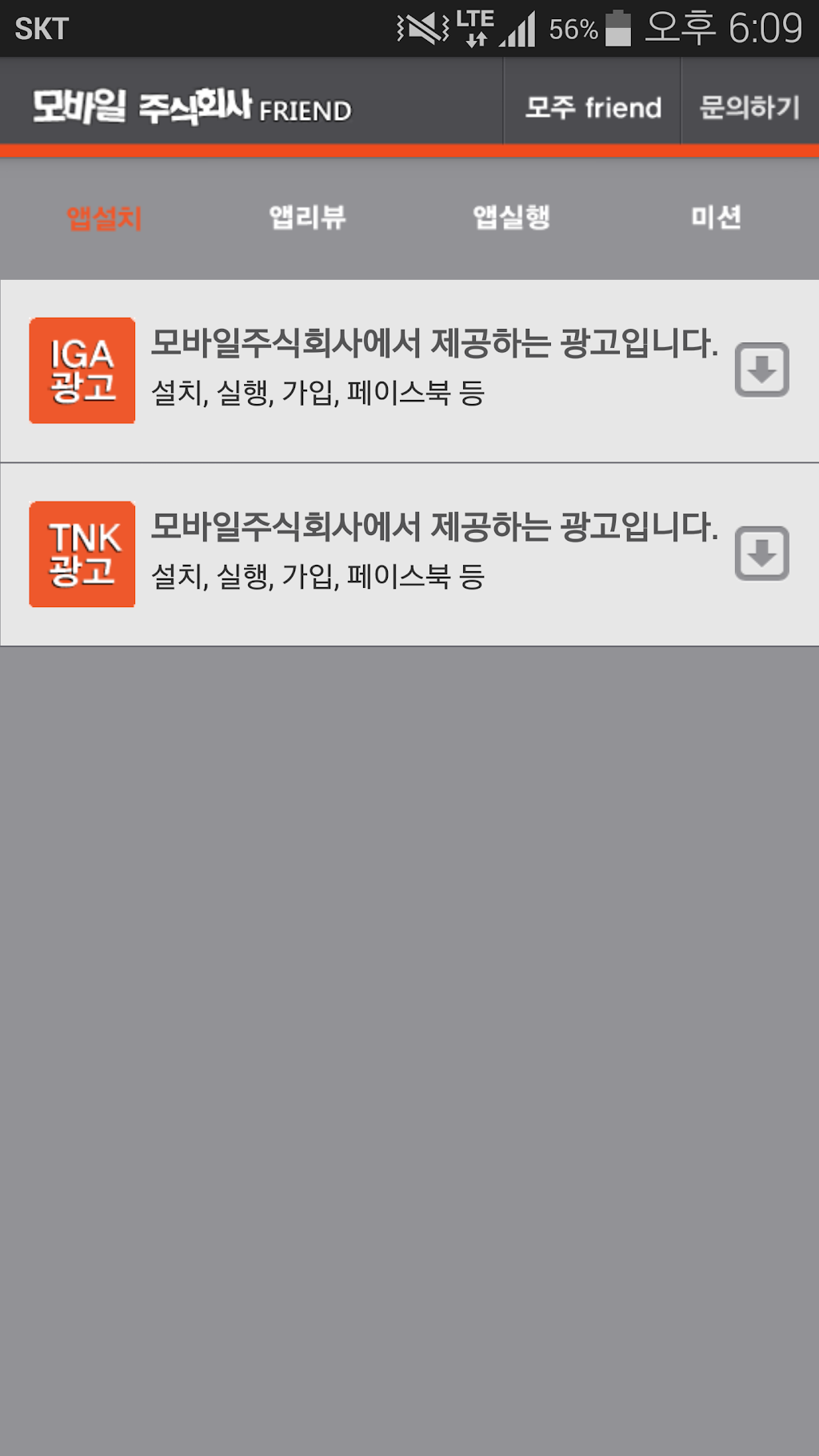This screenshot has height=1456, width=819.
Task: Tap the download icon for IGA 광고
Action: [761, 370]
